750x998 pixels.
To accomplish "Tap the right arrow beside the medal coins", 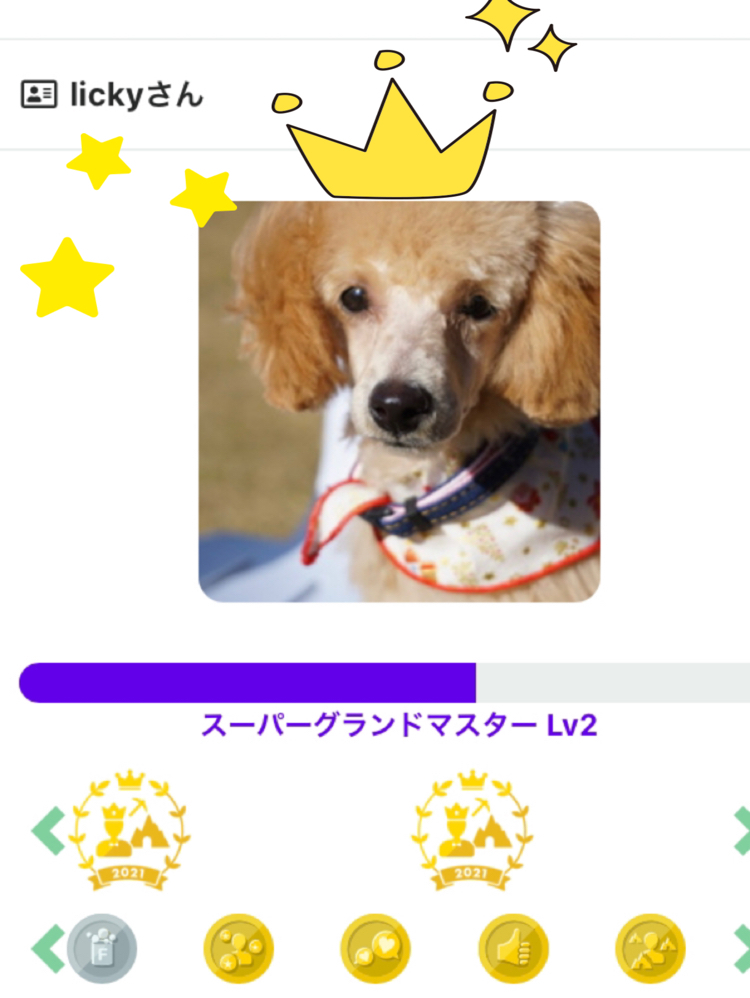I will coord(742,949).
